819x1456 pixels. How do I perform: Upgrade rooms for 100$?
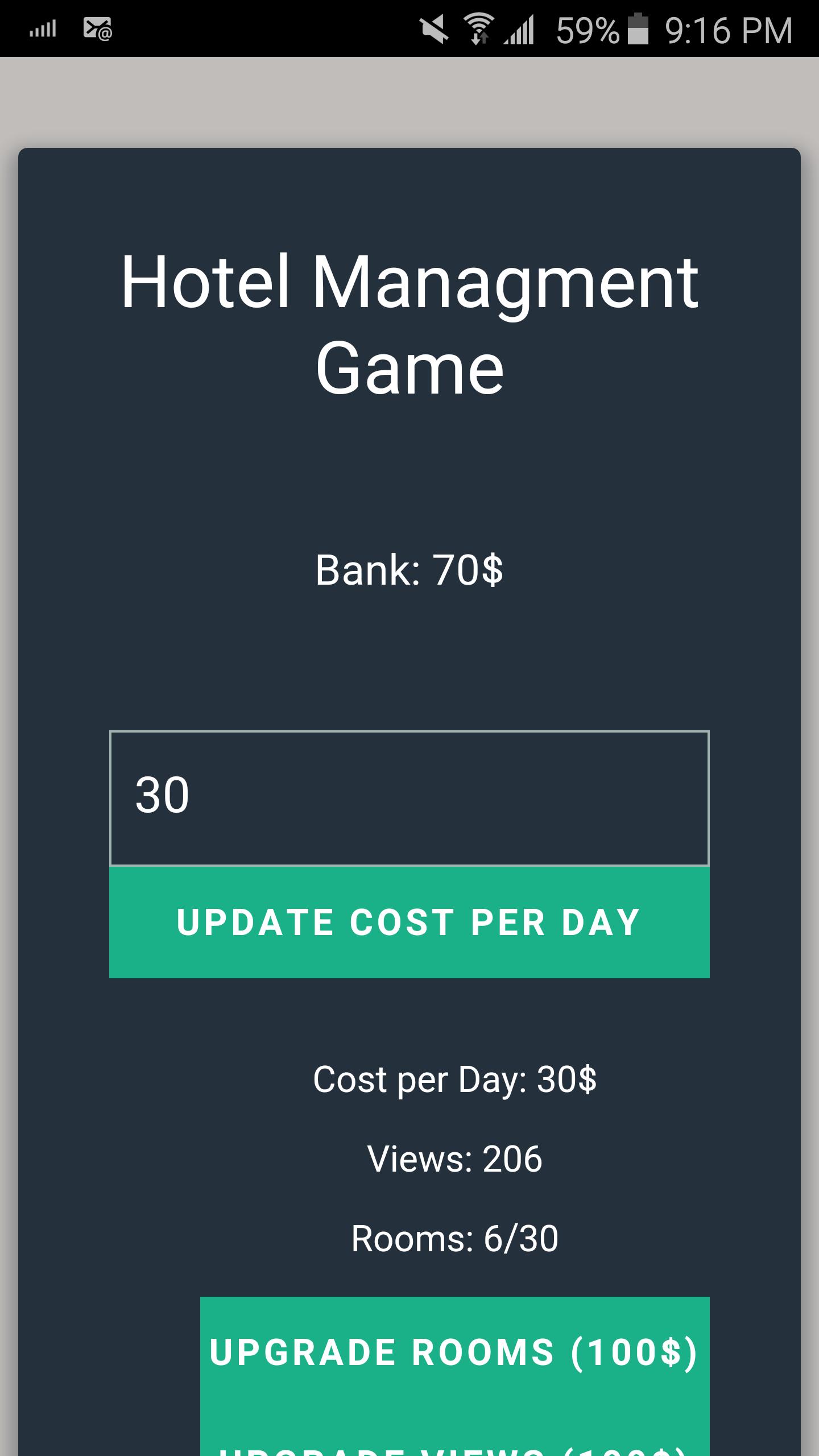coord(454,1351)
